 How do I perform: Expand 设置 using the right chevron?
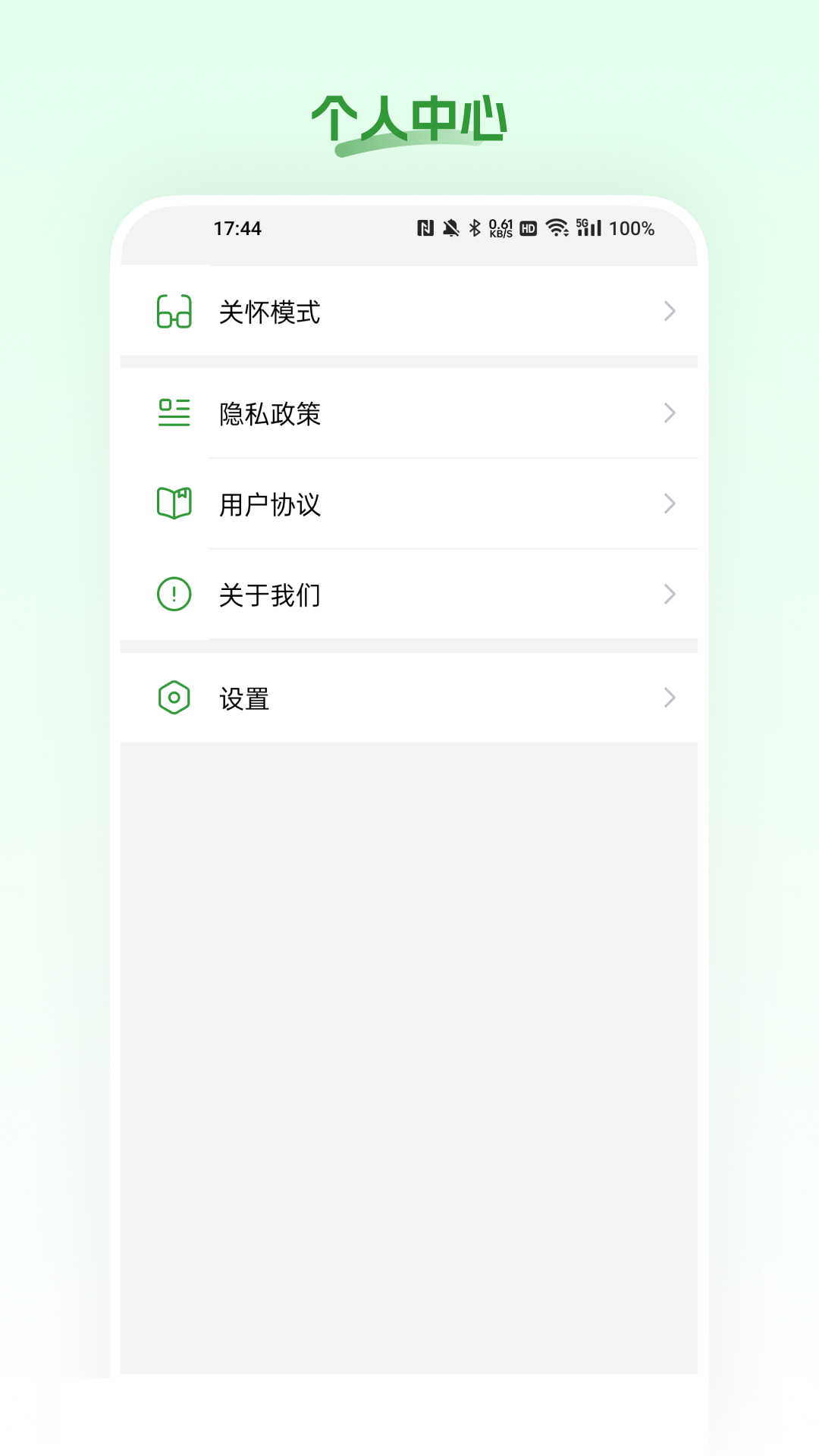coord(670,697)
